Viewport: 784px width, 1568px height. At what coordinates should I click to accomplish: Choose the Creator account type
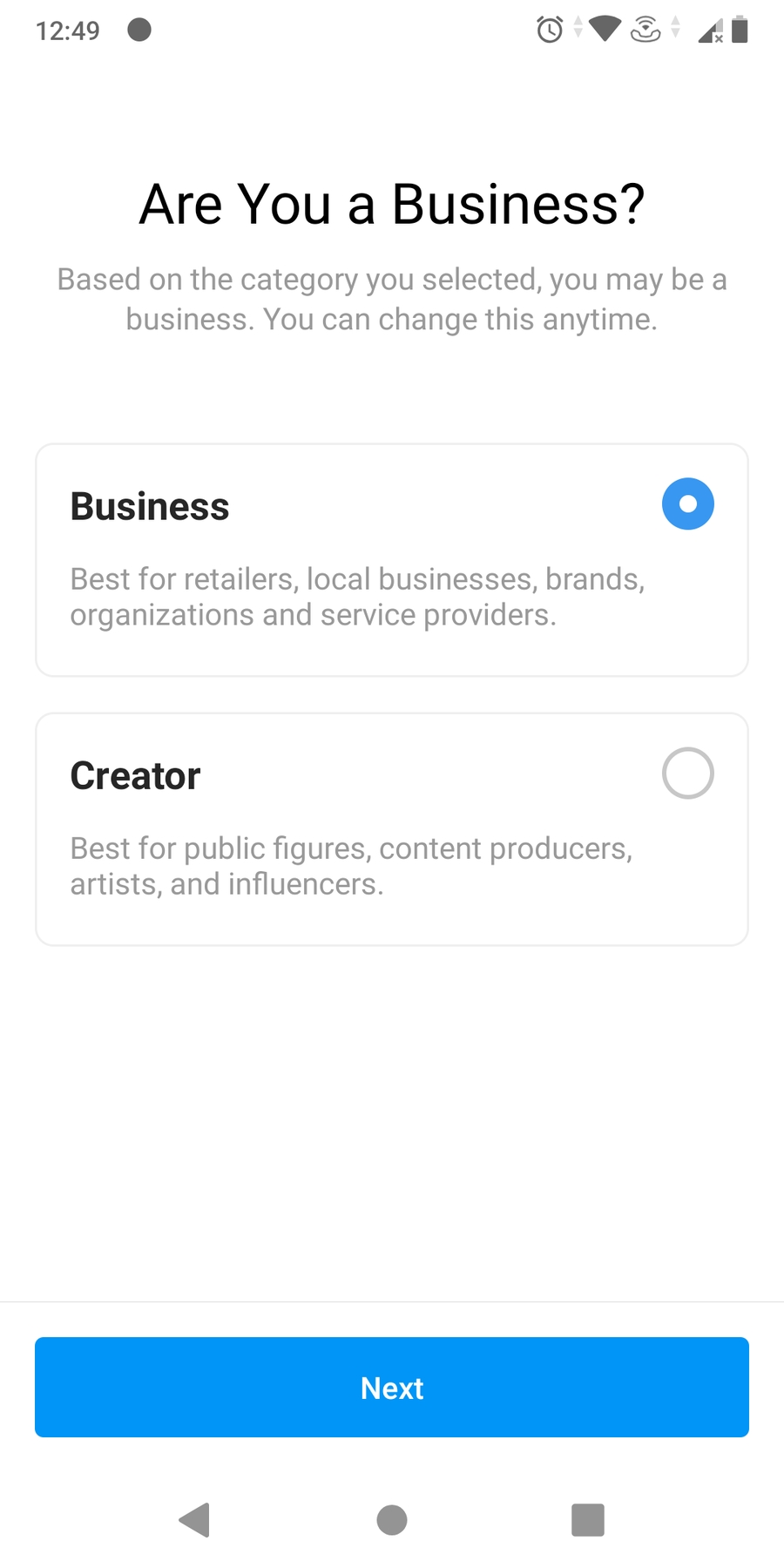point(687,774)
